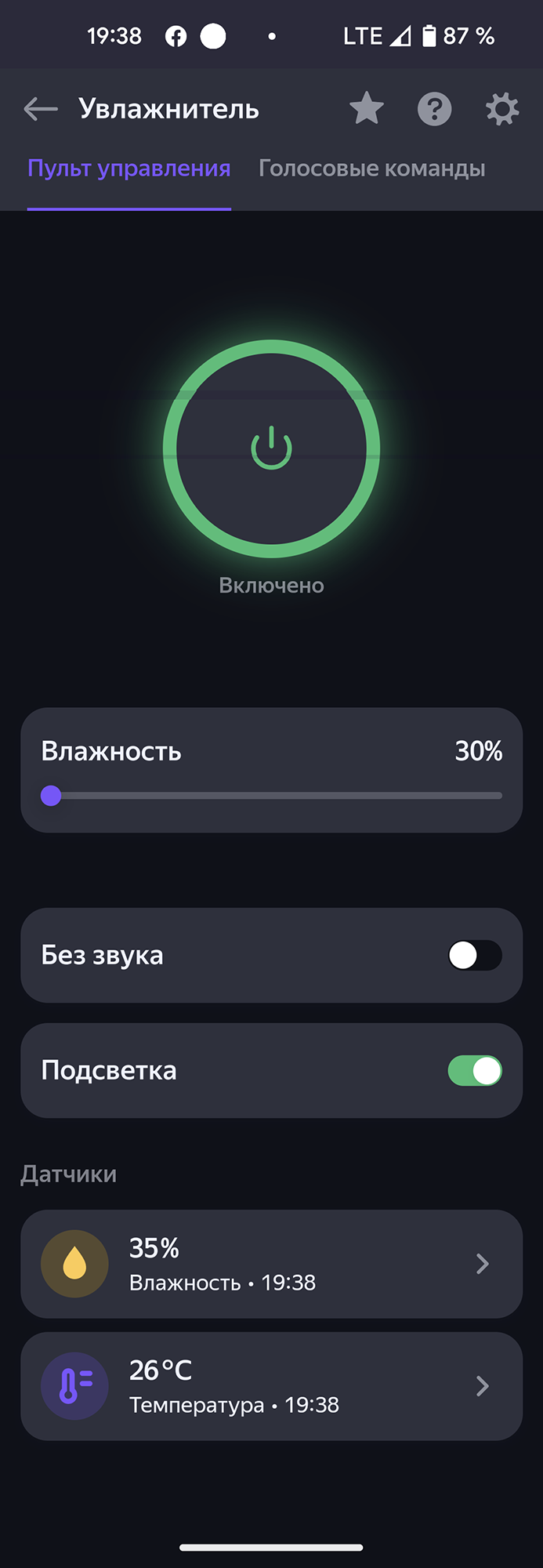The width and height of the screenshot is (543, 1568).
Task: Enable the Без звука switch
Action: pyautogui.click(x=474, y=955)
